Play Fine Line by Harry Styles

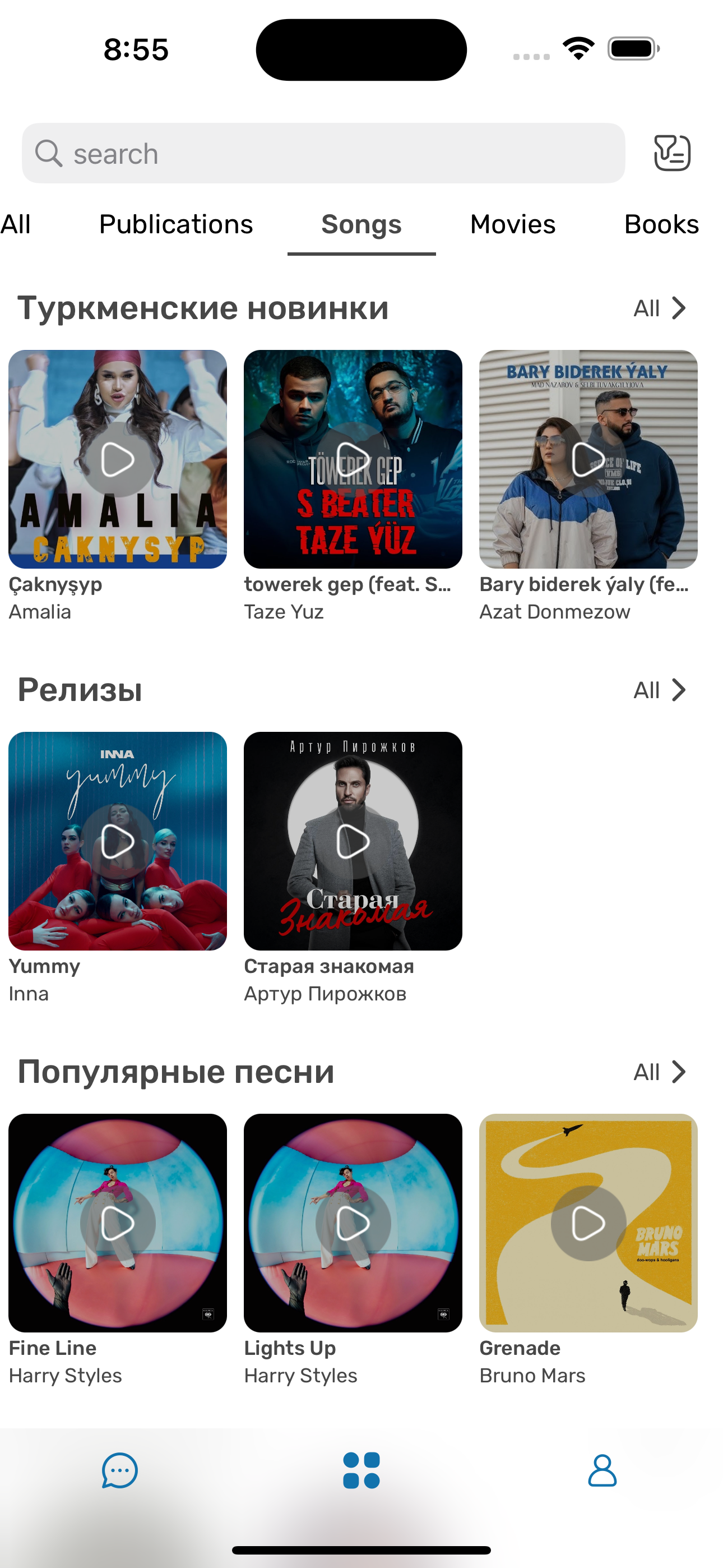tap(118, 1223)
